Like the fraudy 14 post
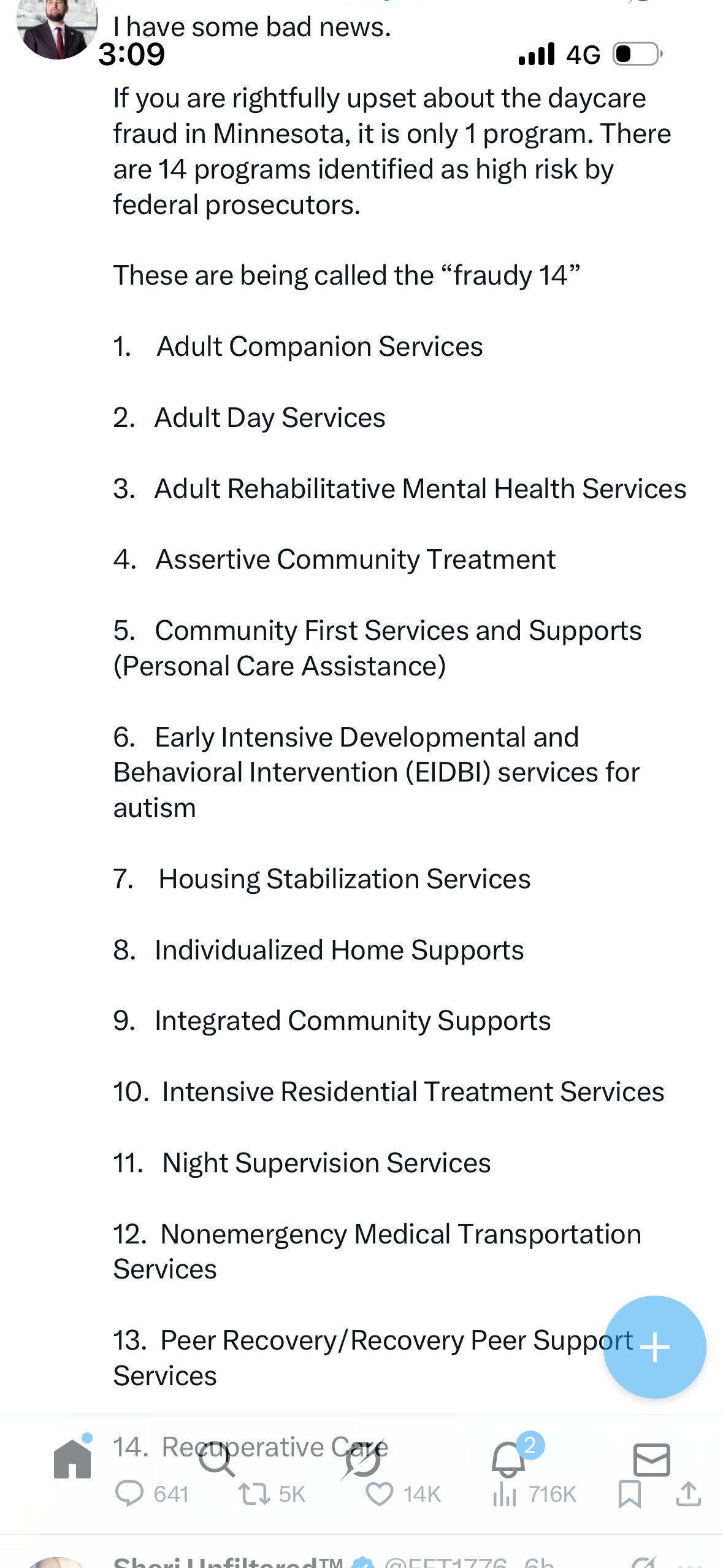Screen dimensions: 723x1568 (x=380, y=1493)
